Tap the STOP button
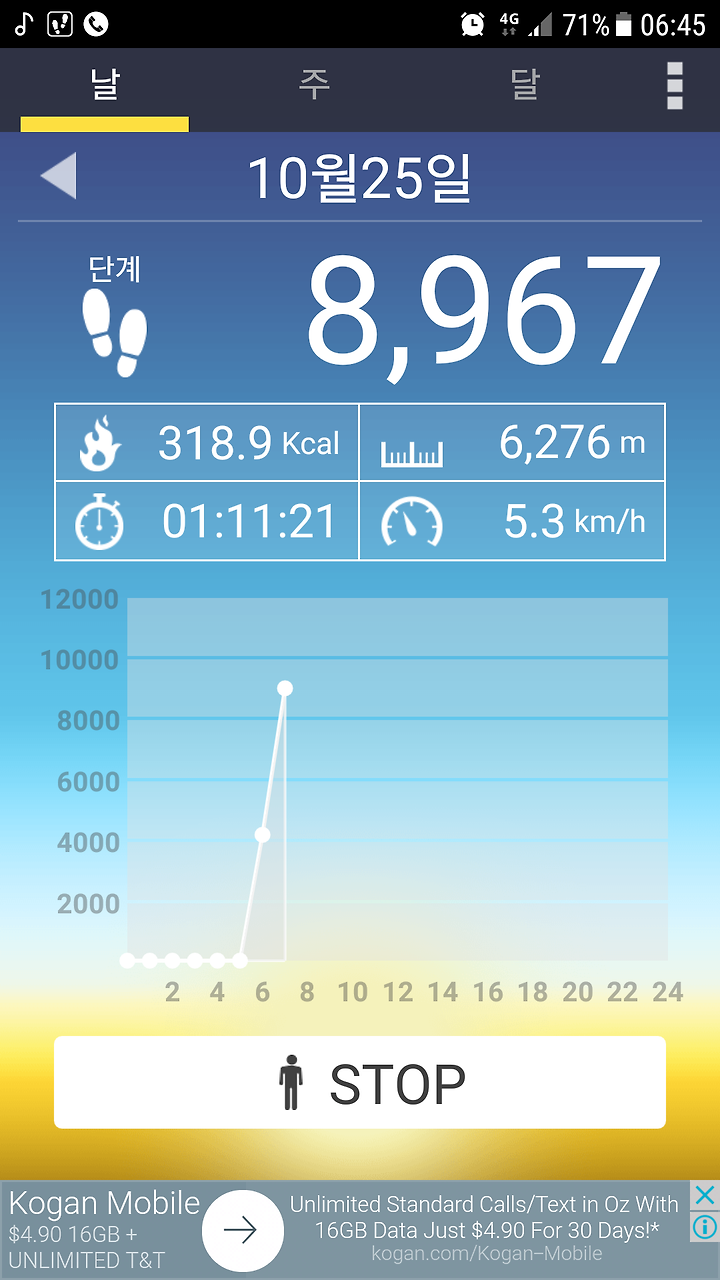This screenshot has height=1280, width=720. tap(360, 1082)
